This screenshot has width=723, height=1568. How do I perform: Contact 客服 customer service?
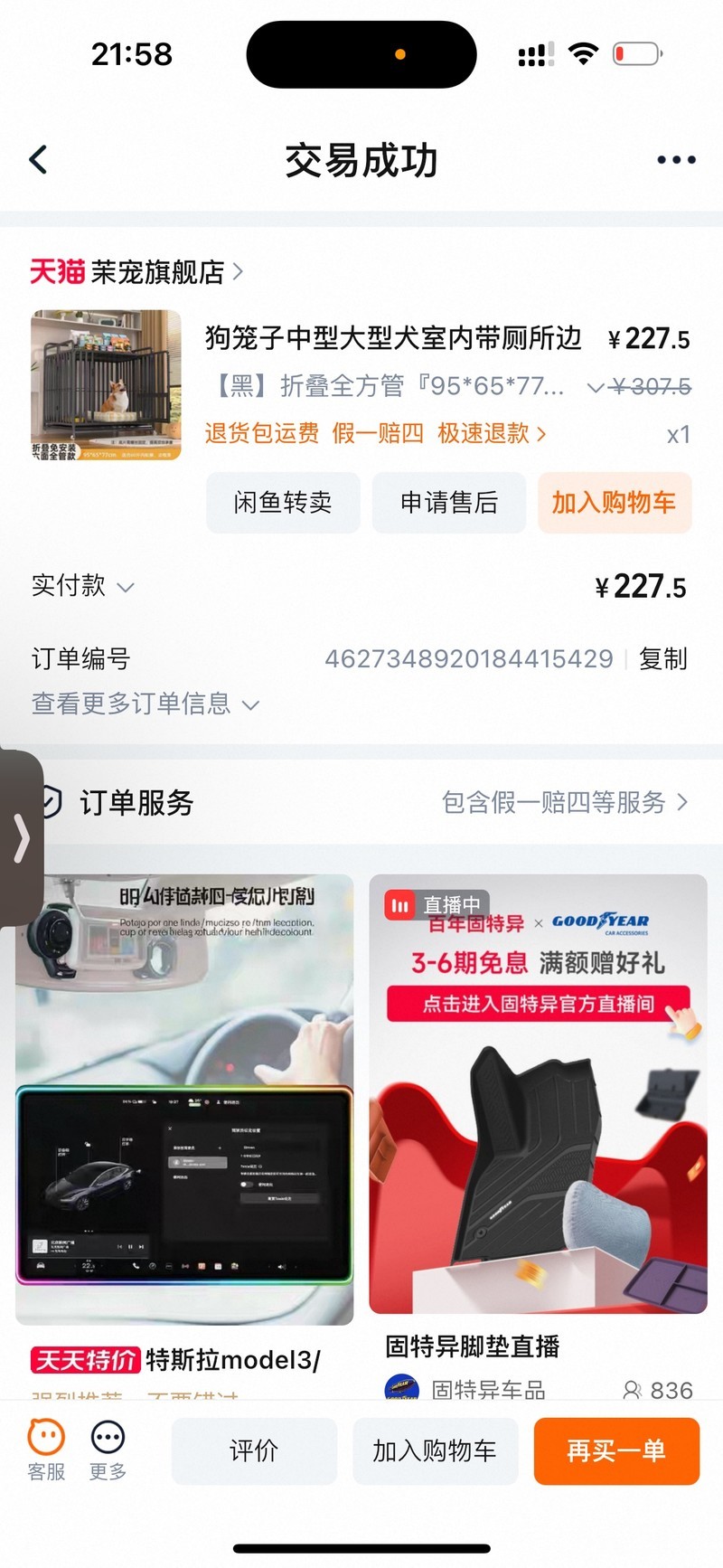[46, 1450]
